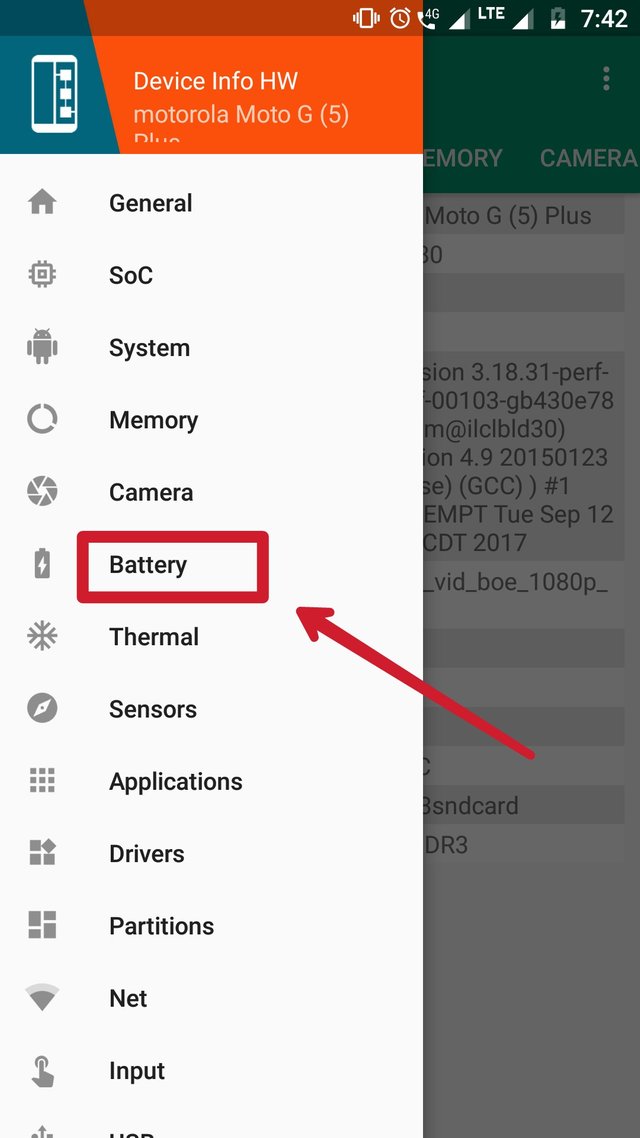Go to the SoC section

(x=131, y=276)
